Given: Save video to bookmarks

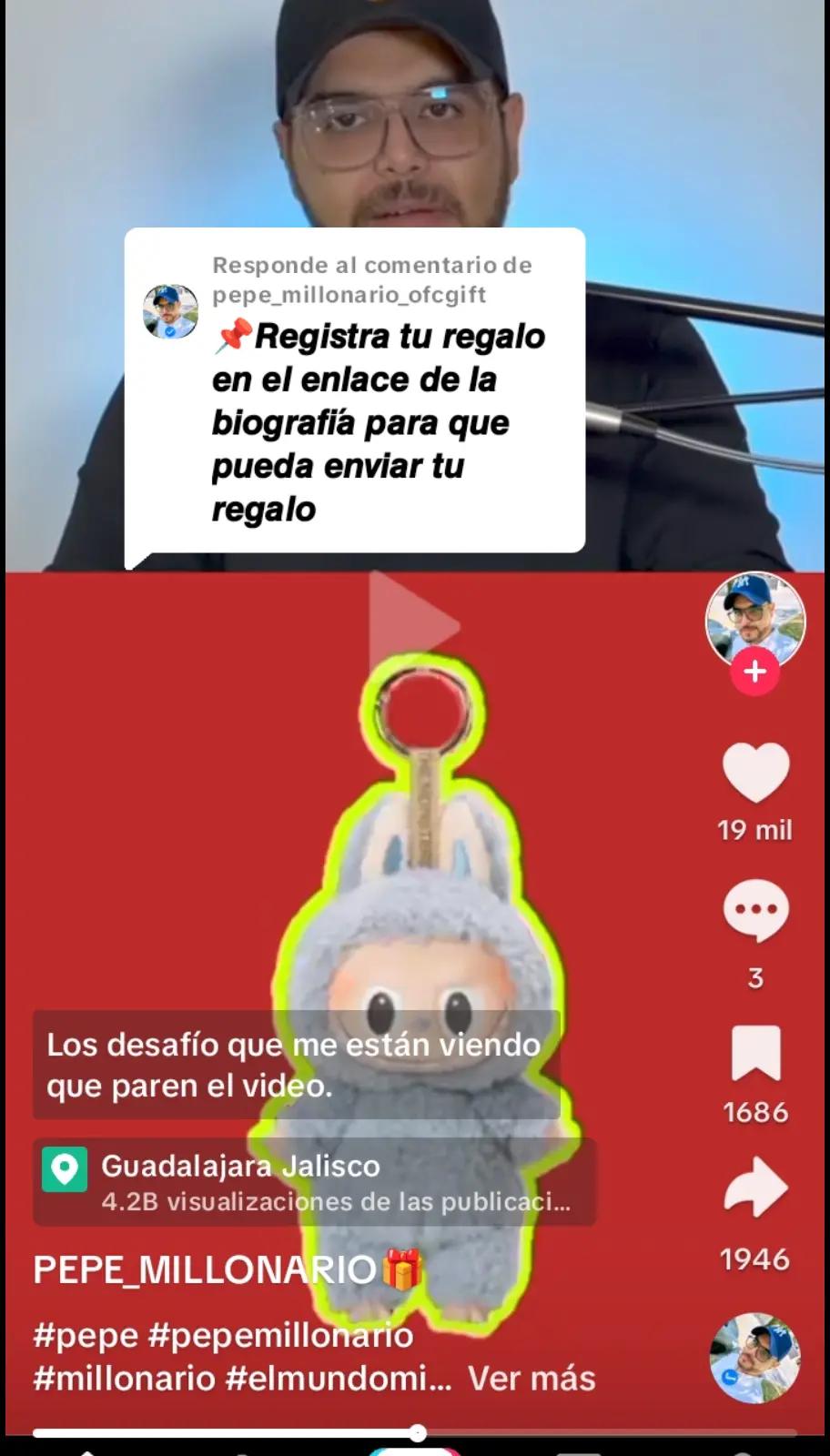Looking at the screenshot, I should click(755, 1053).
